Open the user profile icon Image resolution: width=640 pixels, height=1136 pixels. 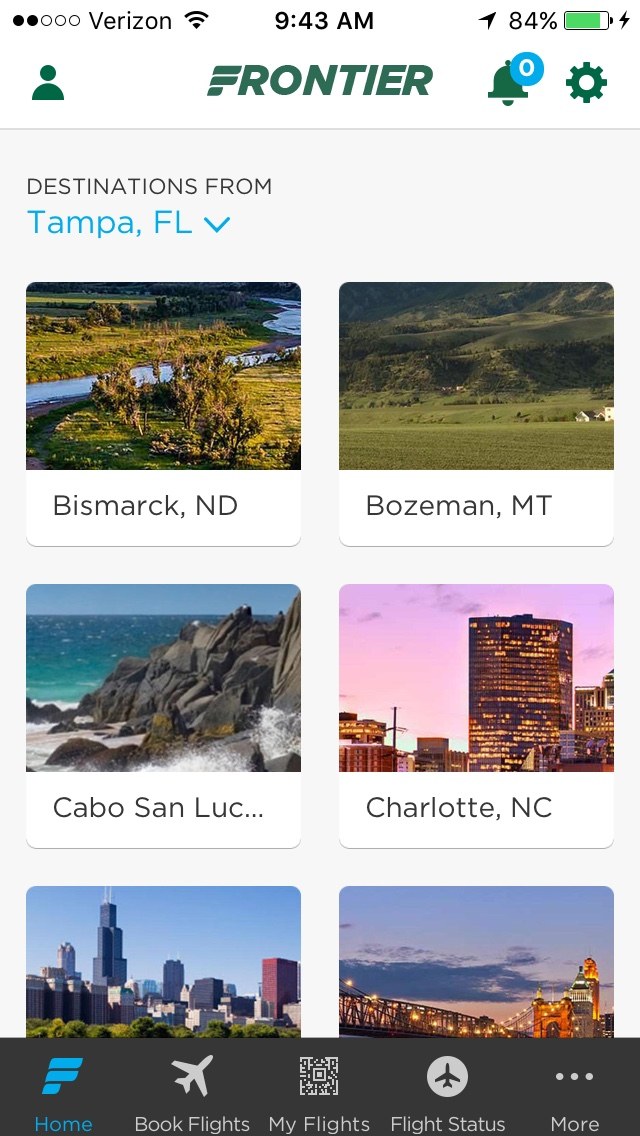pyautogui.click(x=48, y=83)
